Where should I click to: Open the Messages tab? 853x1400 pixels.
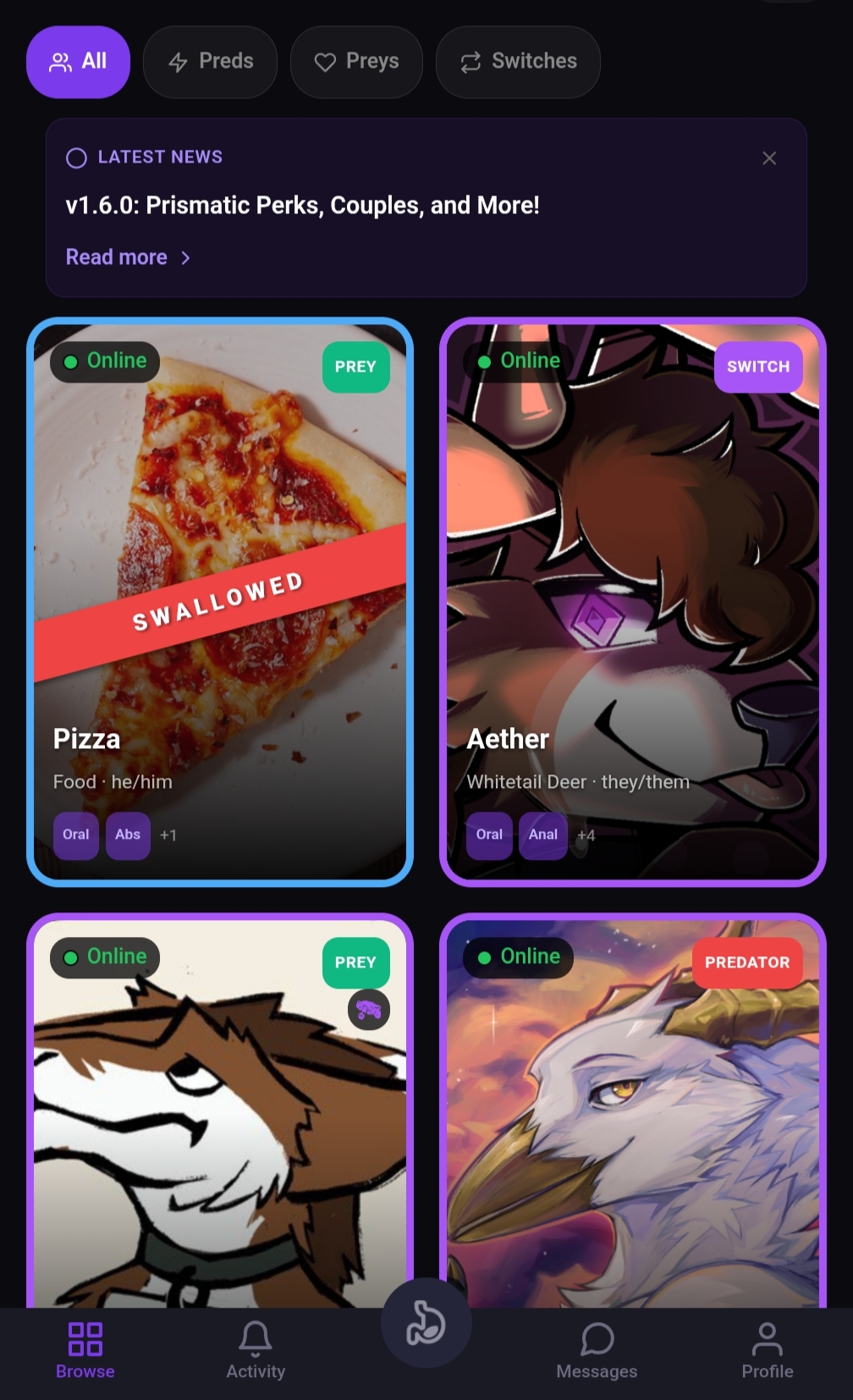597,1351
